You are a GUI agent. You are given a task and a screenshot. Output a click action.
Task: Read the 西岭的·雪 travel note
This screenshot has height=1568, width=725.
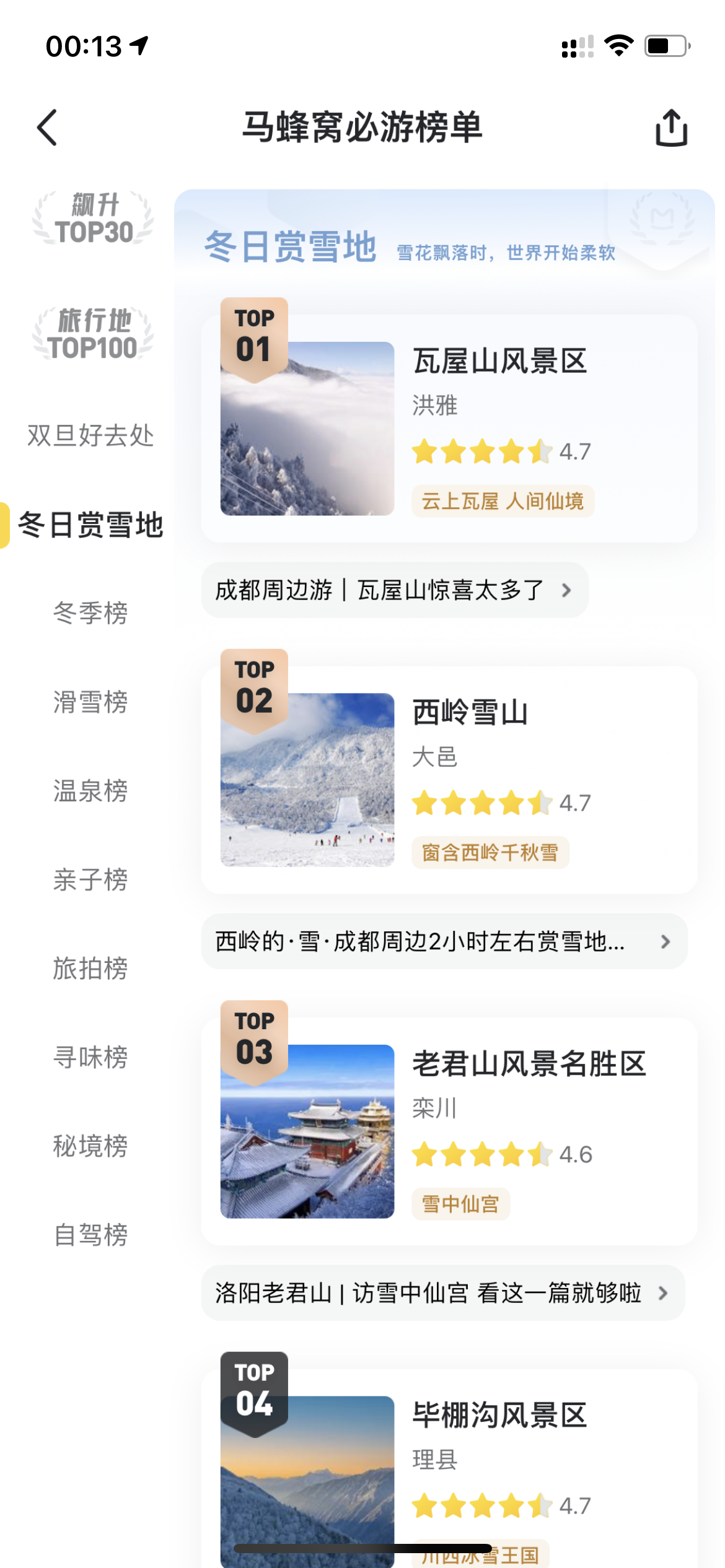tap(444, 941)
